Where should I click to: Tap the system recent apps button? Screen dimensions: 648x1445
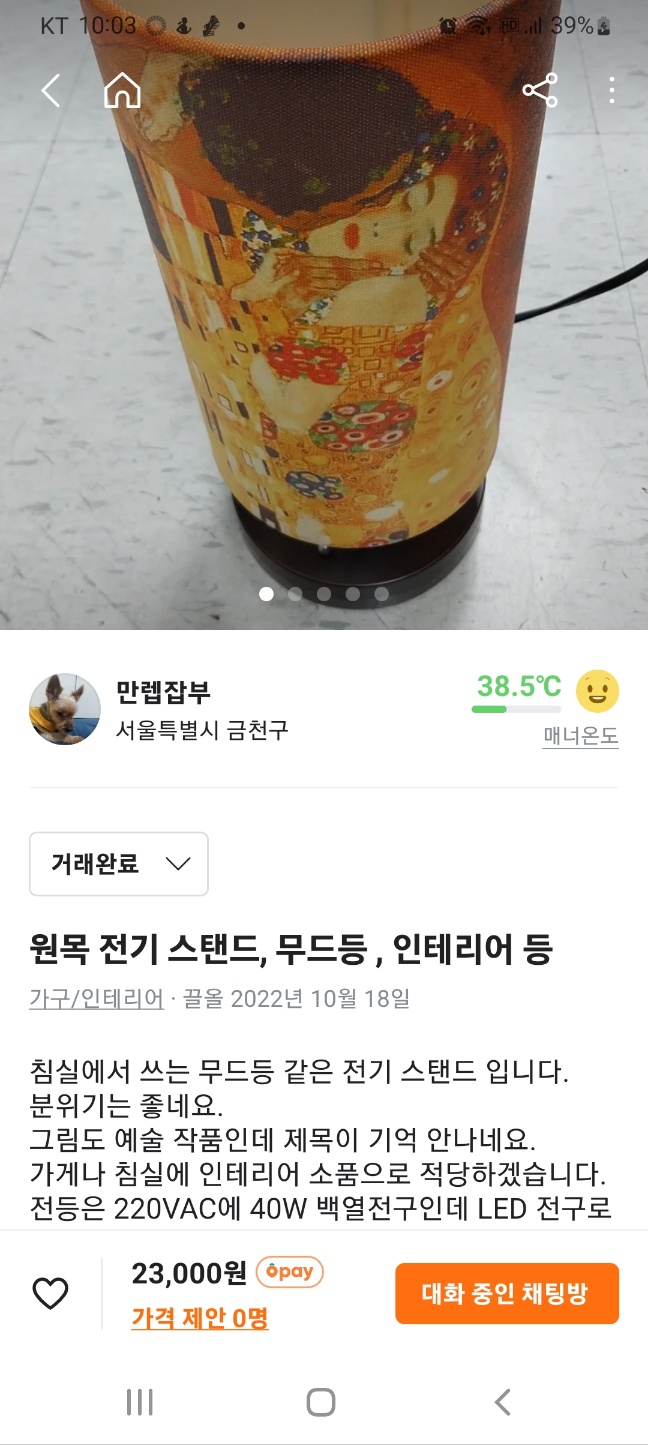tap(139, 1402)
